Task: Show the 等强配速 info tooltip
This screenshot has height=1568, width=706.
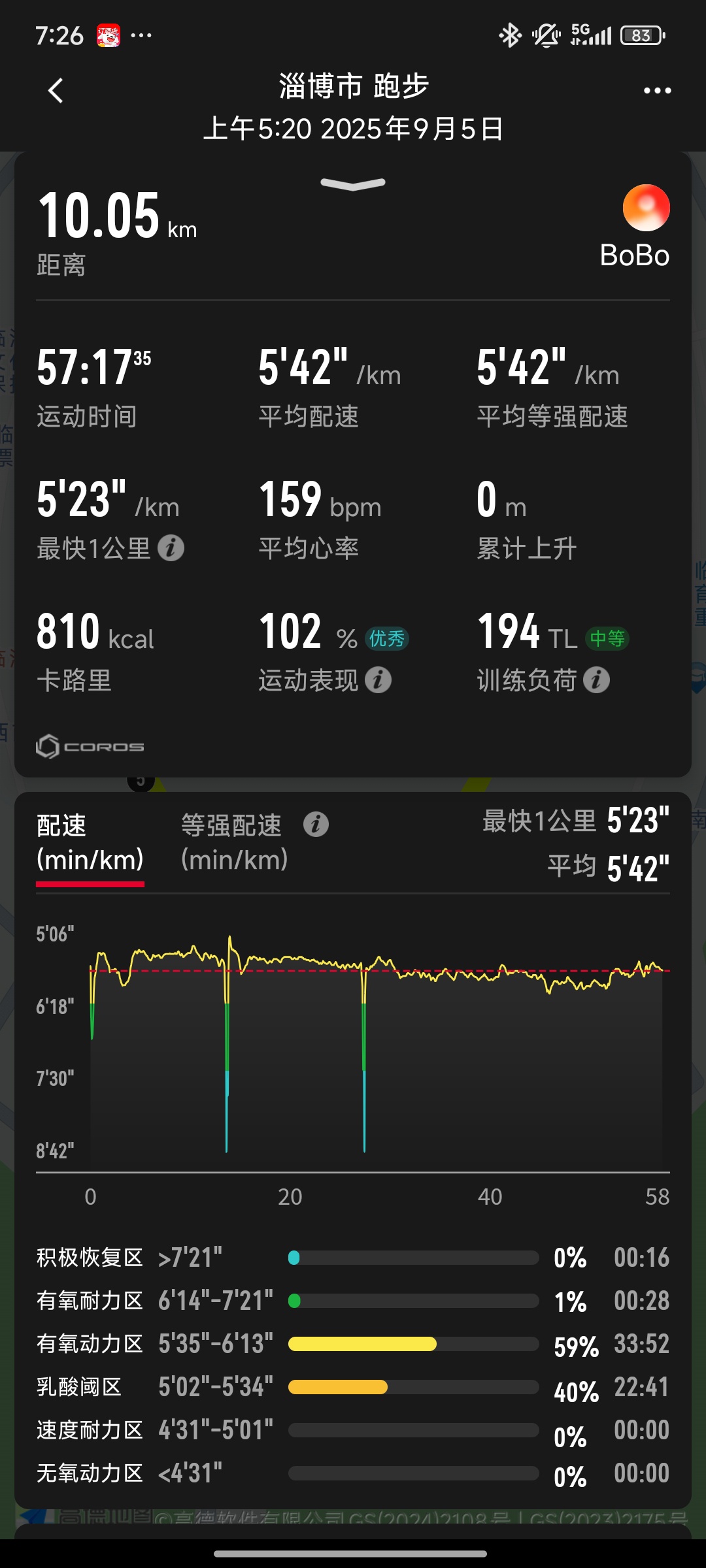Action: [316, 825]
